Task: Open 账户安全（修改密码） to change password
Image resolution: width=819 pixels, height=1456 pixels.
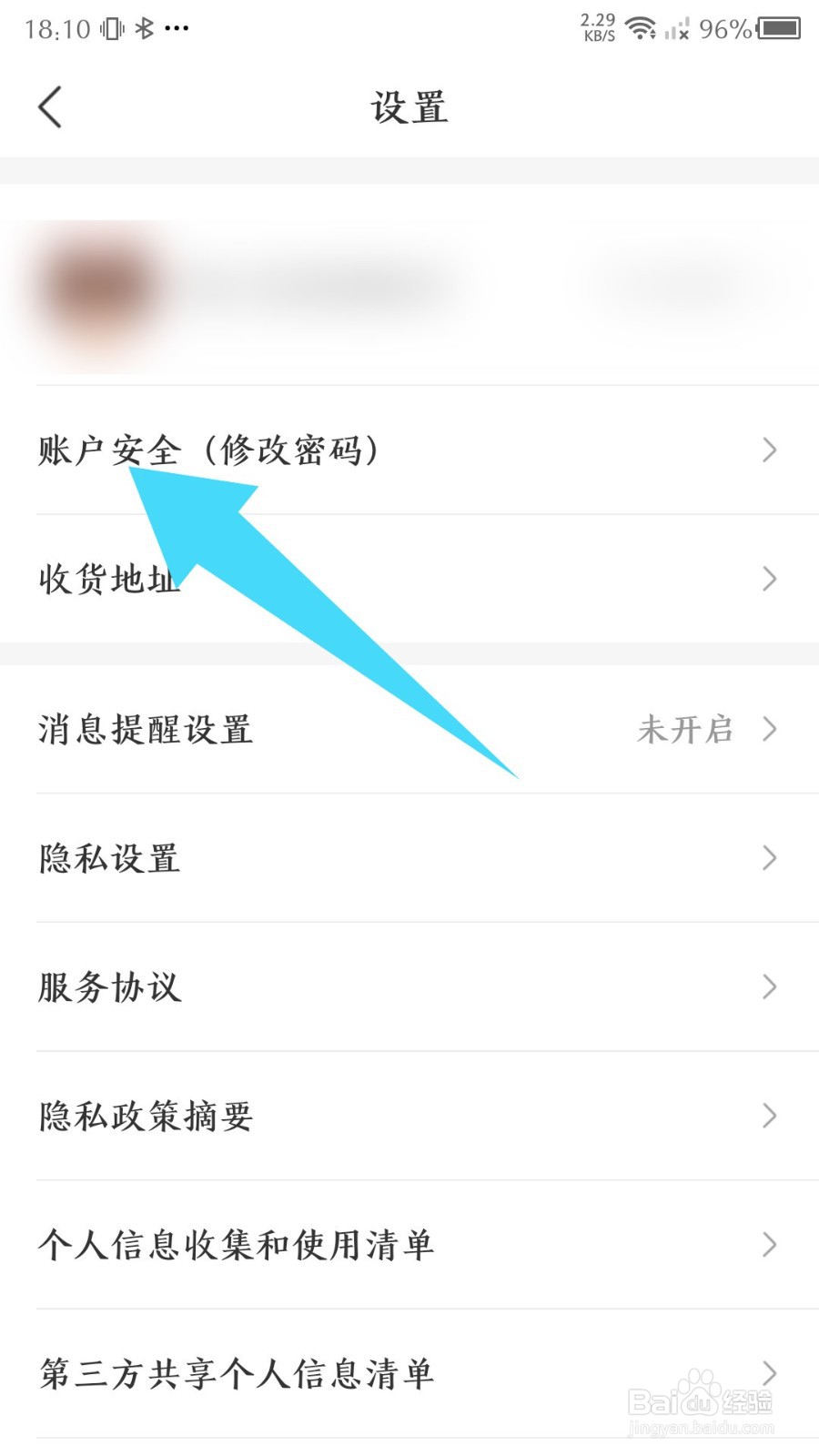Action: click(x=209, y=450)
